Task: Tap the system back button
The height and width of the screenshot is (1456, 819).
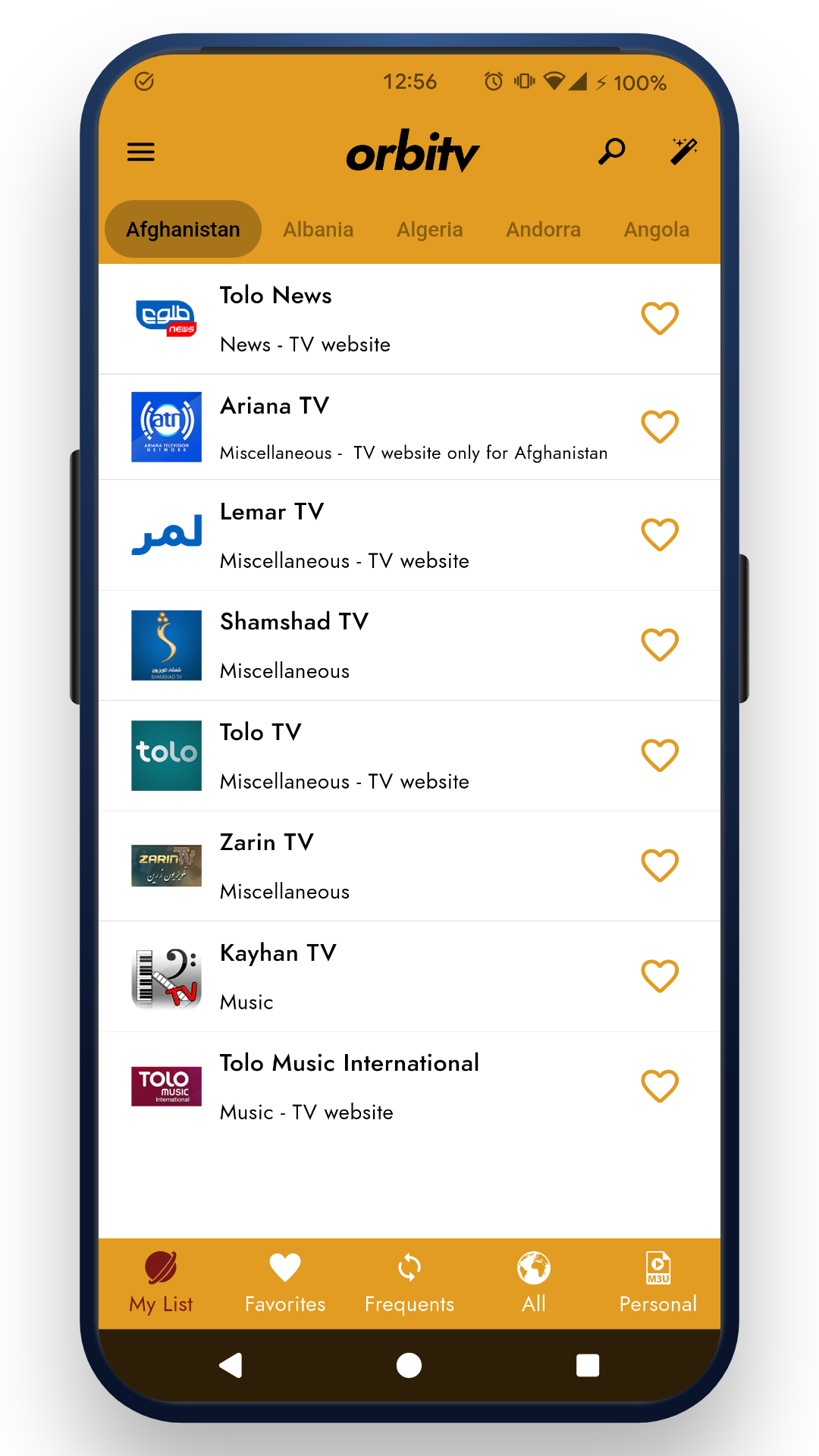Action: 231,1365
